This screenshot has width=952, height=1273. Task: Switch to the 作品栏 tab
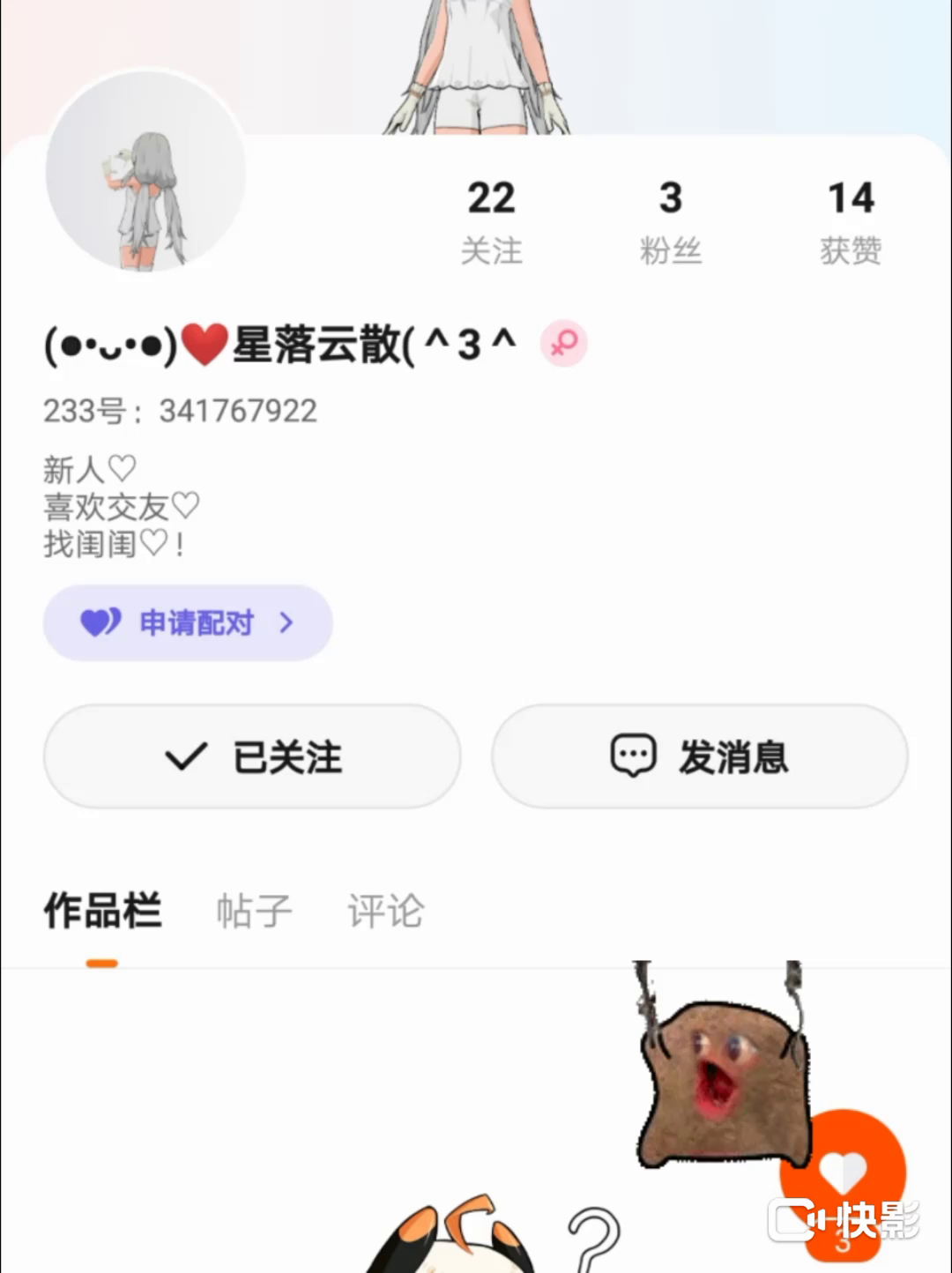pos(102,910)
